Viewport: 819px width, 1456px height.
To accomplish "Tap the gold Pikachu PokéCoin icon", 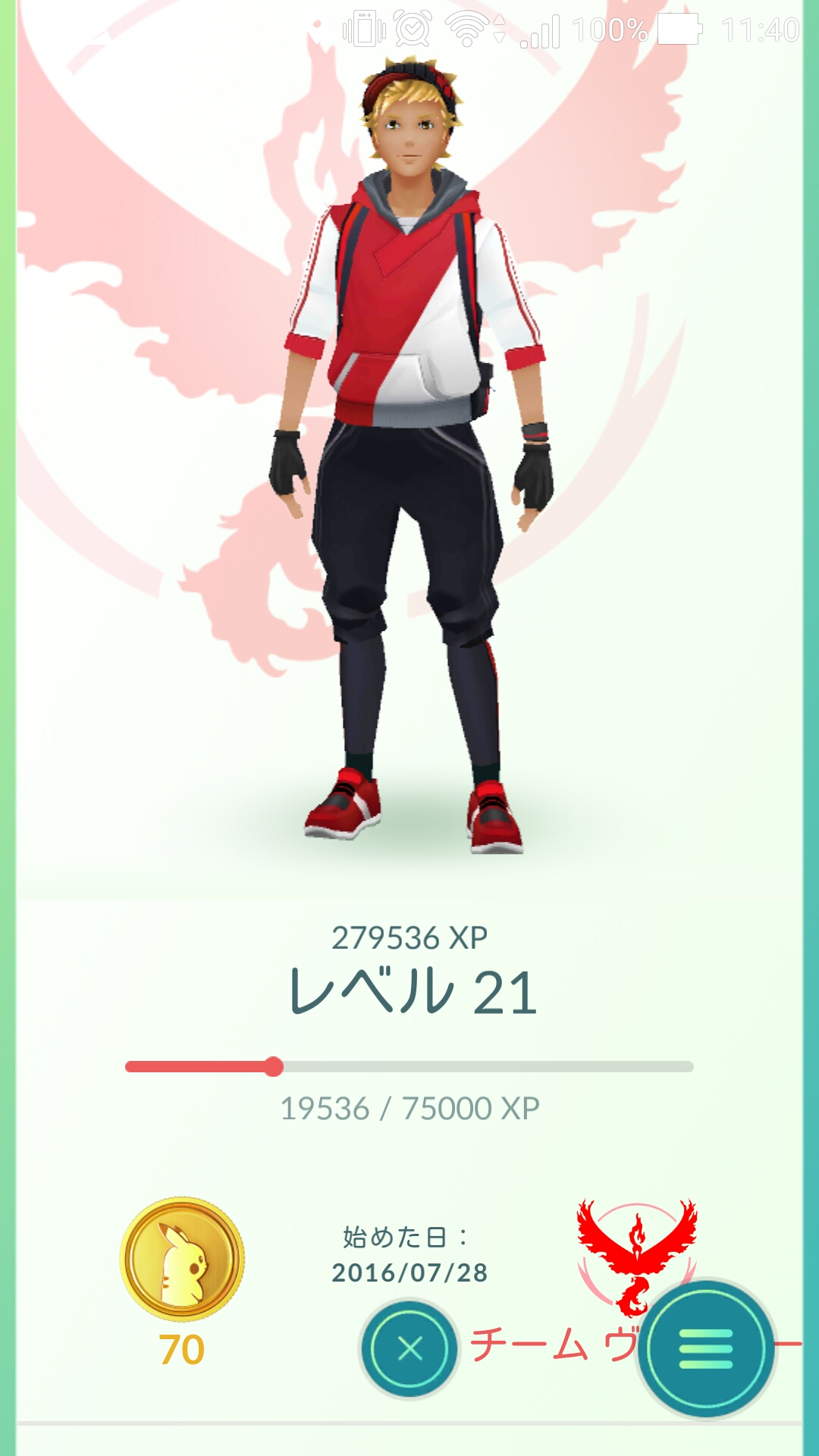I will (x=182, y=1259).
